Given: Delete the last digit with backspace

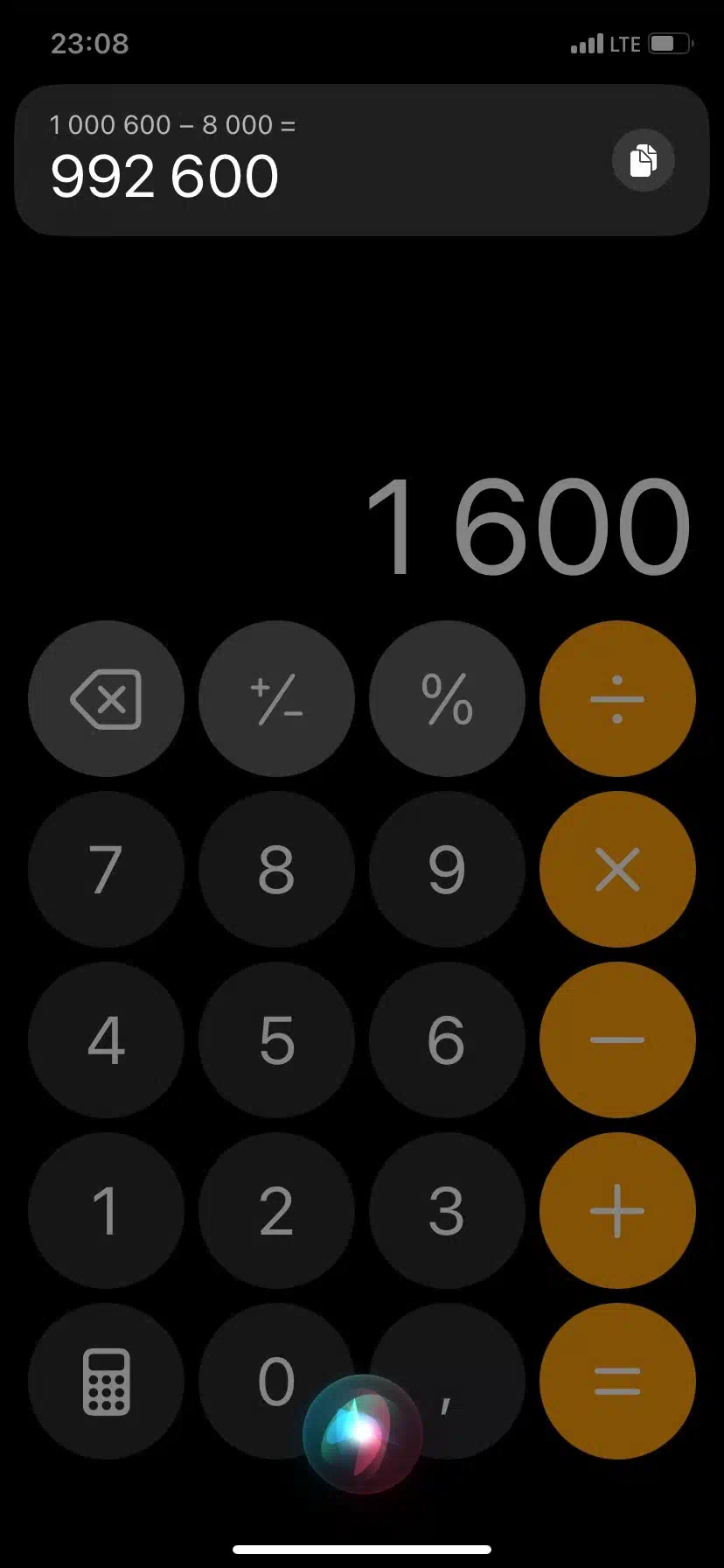Looking at the screenshot, I should tap(106, 699).
